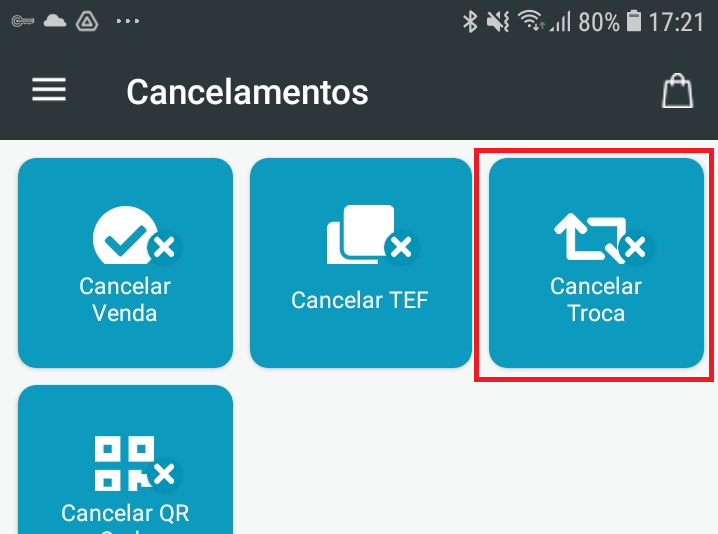Image resolution: width=718 pixels, height=534 pixels.
Task: Open the hamburger drawer menu
Action: coord(49,91)
